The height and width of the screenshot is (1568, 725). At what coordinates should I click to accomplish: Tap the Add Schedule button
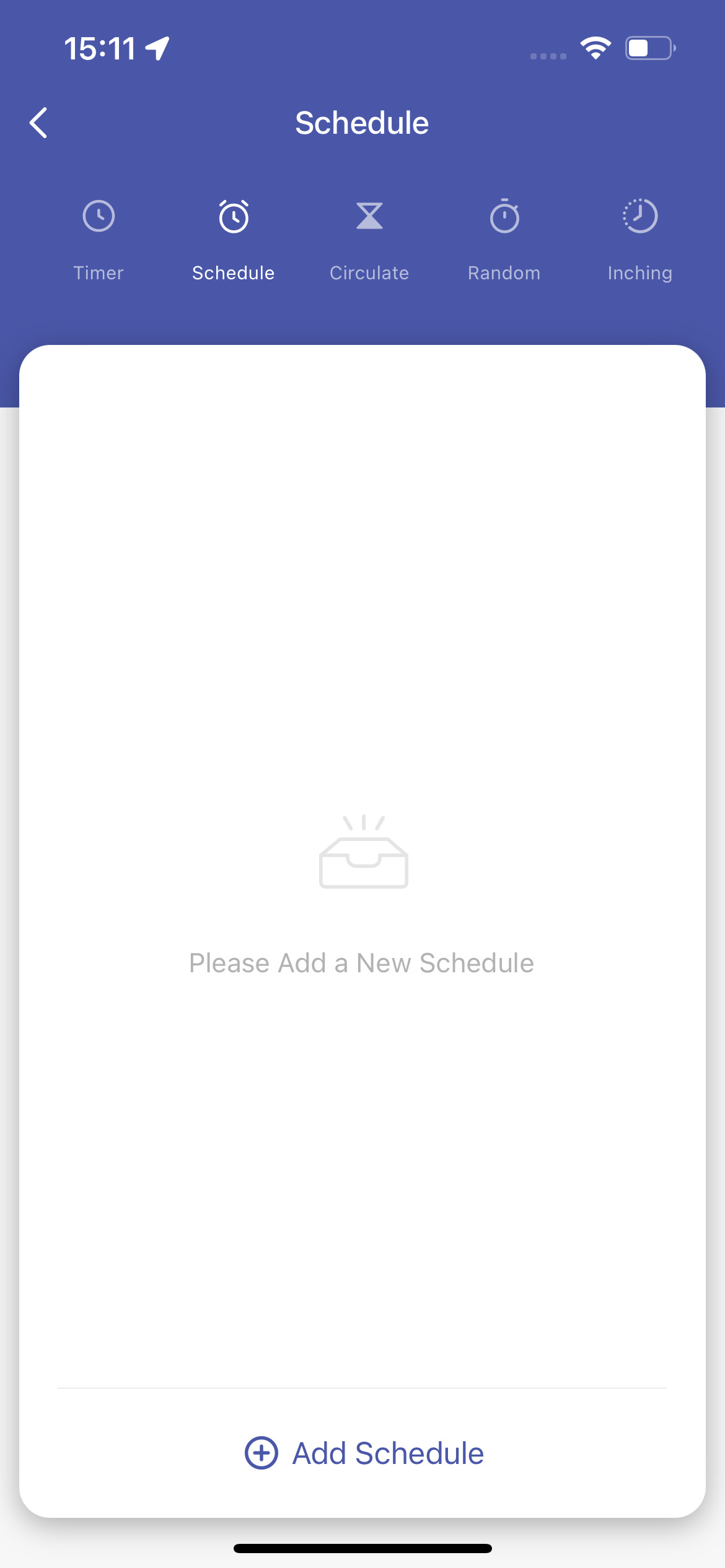364,1453
